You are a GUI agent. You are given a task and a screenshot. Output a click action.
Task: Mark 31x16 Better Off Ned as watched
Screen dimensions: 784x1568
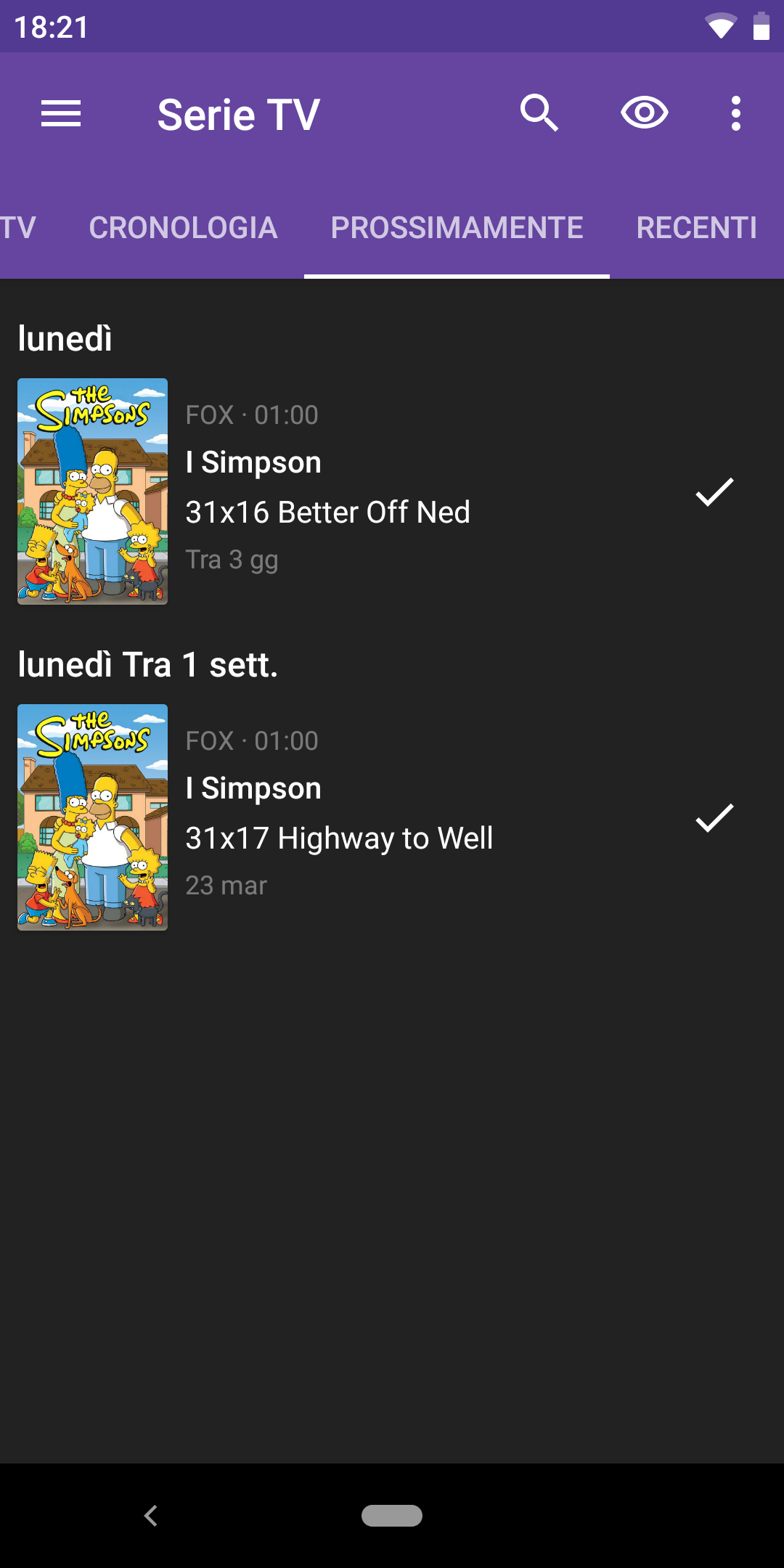pos(715,492)
